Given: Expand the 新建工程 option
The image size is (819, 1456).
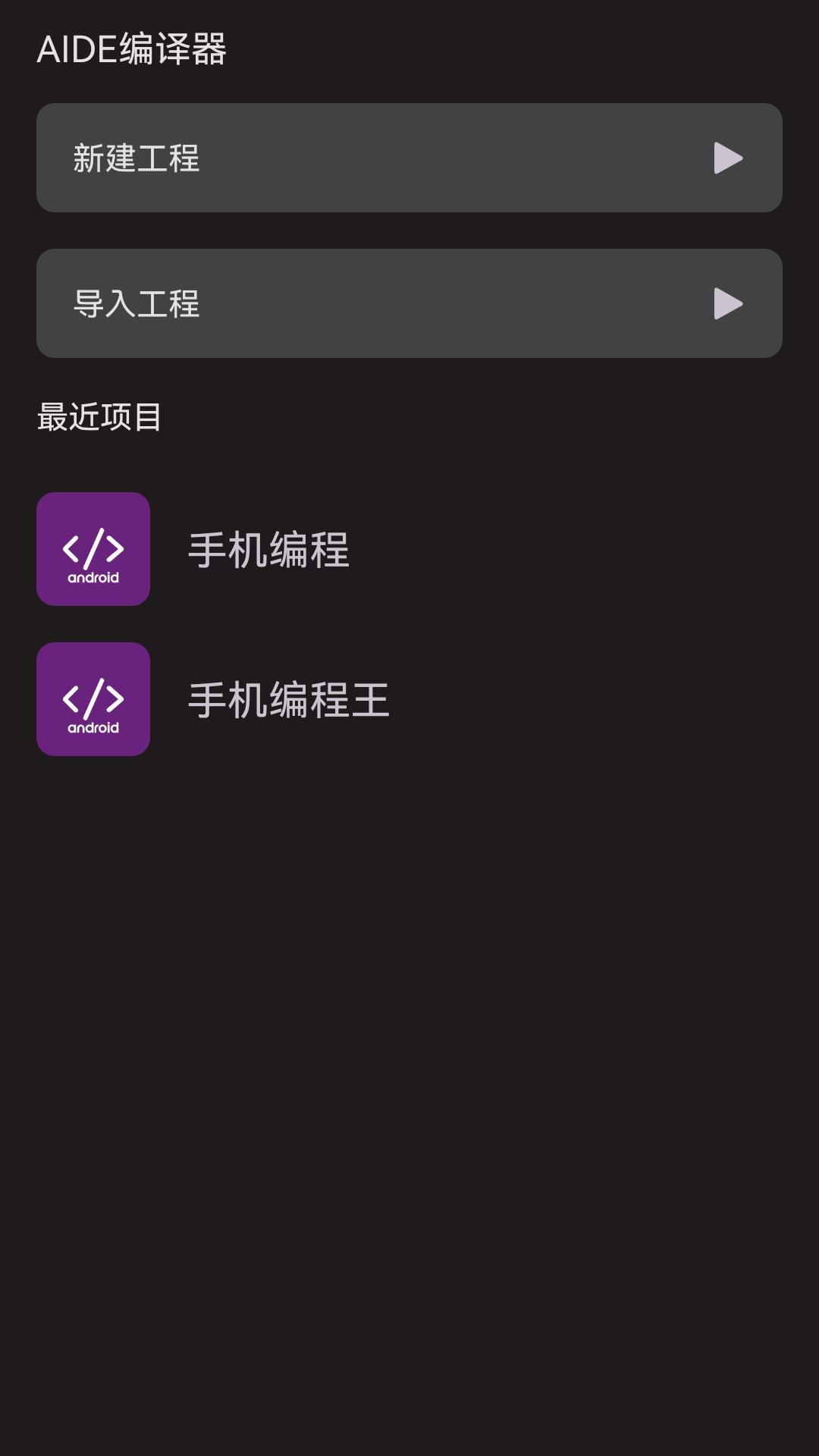Looking at the screenshot, I should [x=409, y=157].
